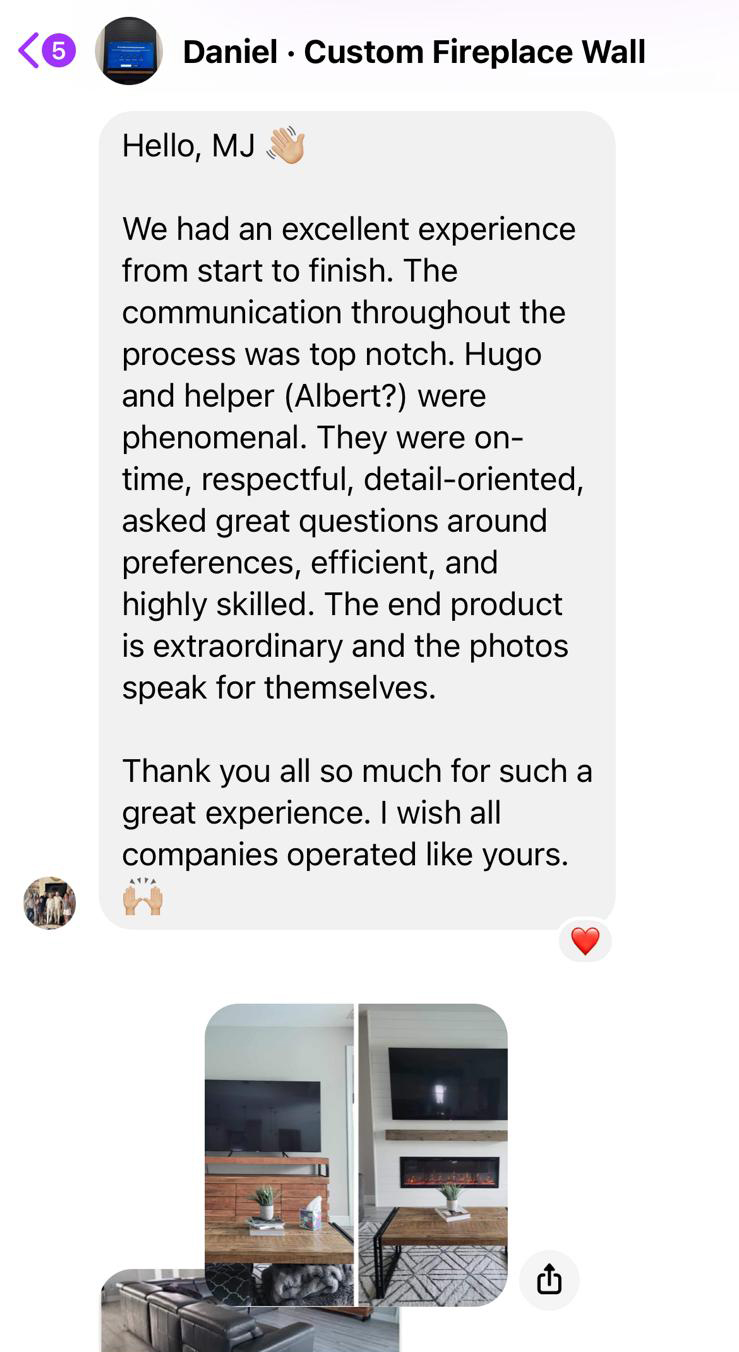This screenshot has height=1352, width=739.
Task: Open the before photo with TV stand
Action: pyautogui.click(x=279, y=1153)
